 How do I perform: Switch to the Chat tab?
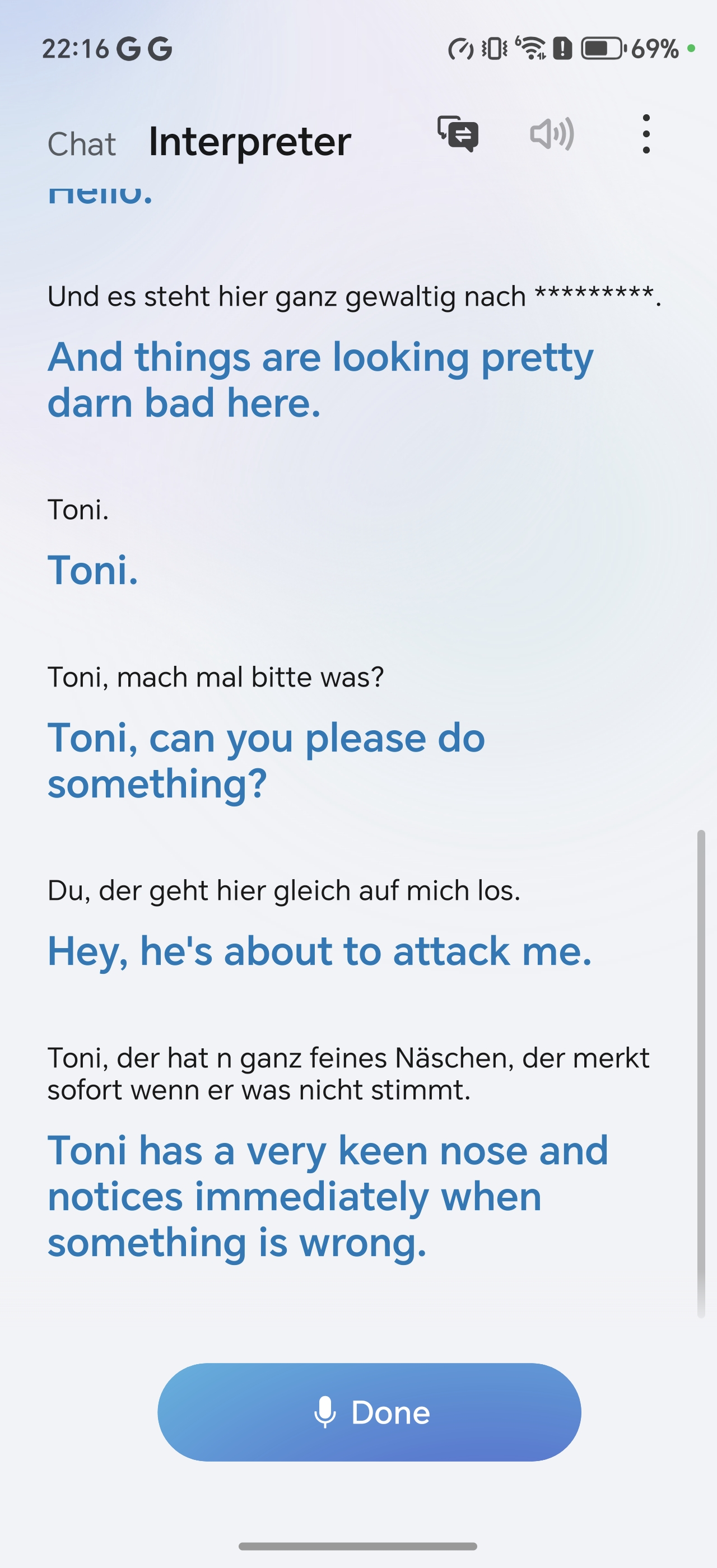point(82,144)
